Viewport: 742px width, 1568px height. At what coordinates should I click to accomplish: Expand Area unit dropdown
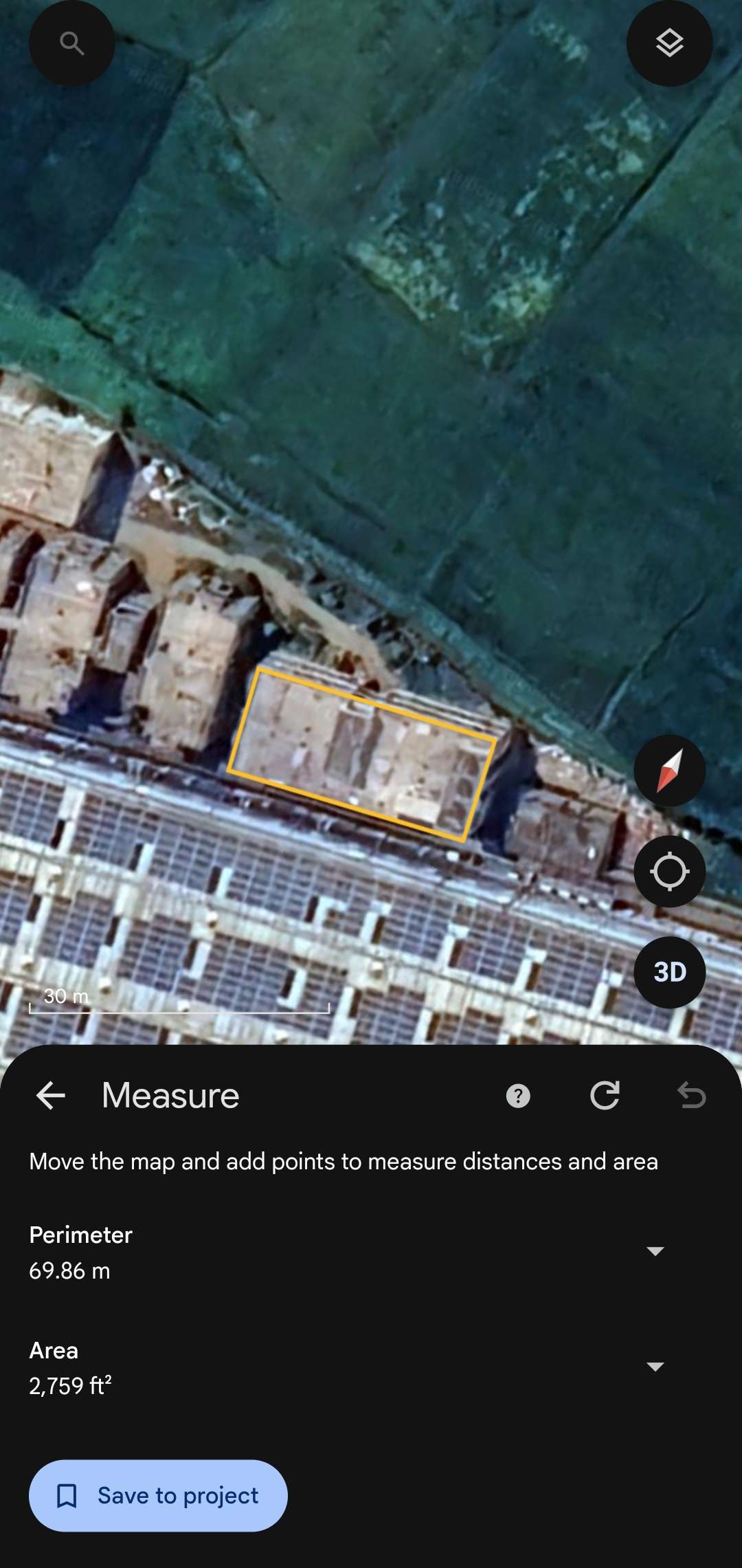[655, 1367]
